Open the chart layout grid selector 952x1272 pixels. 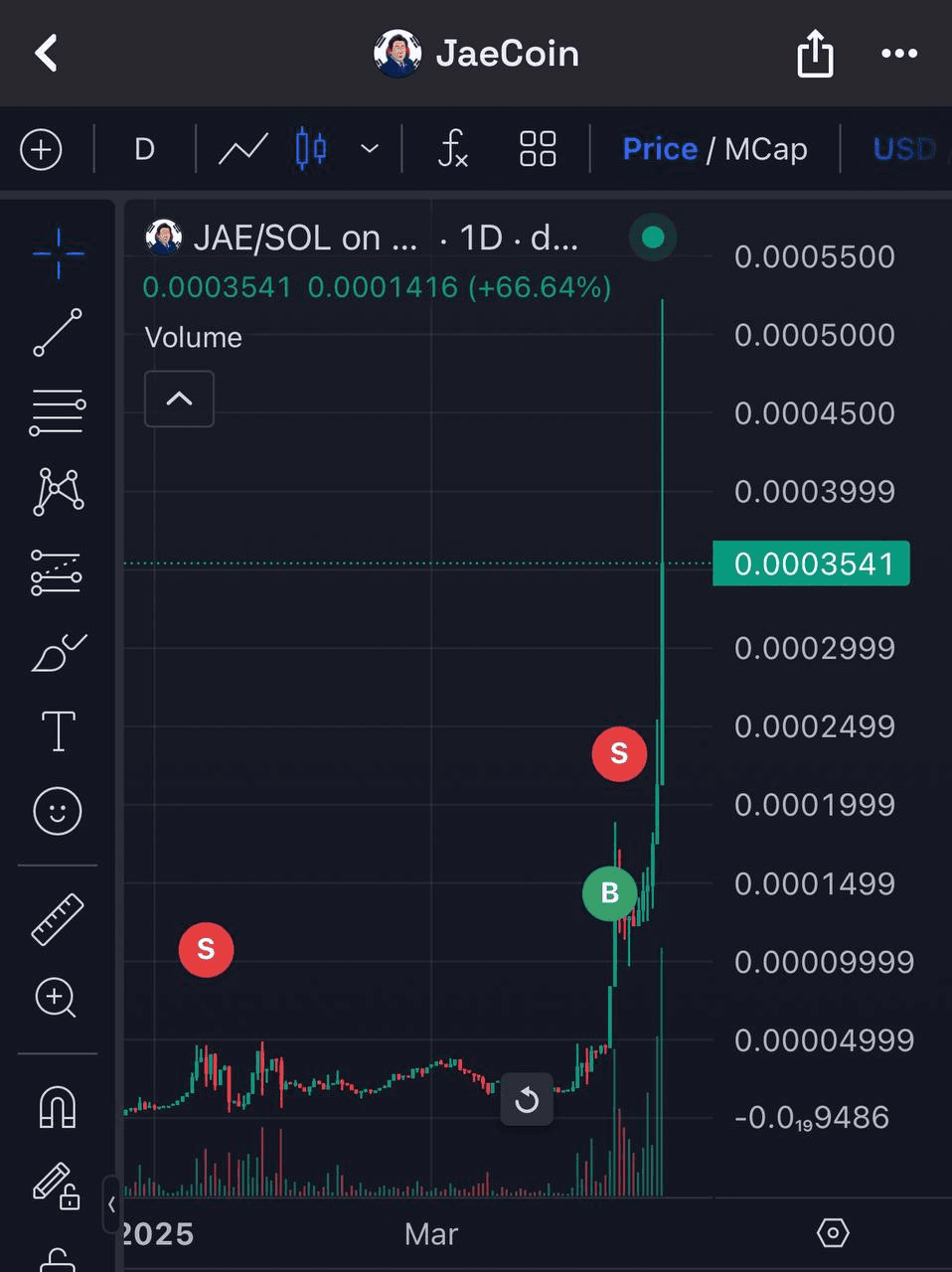pos(538,150)
